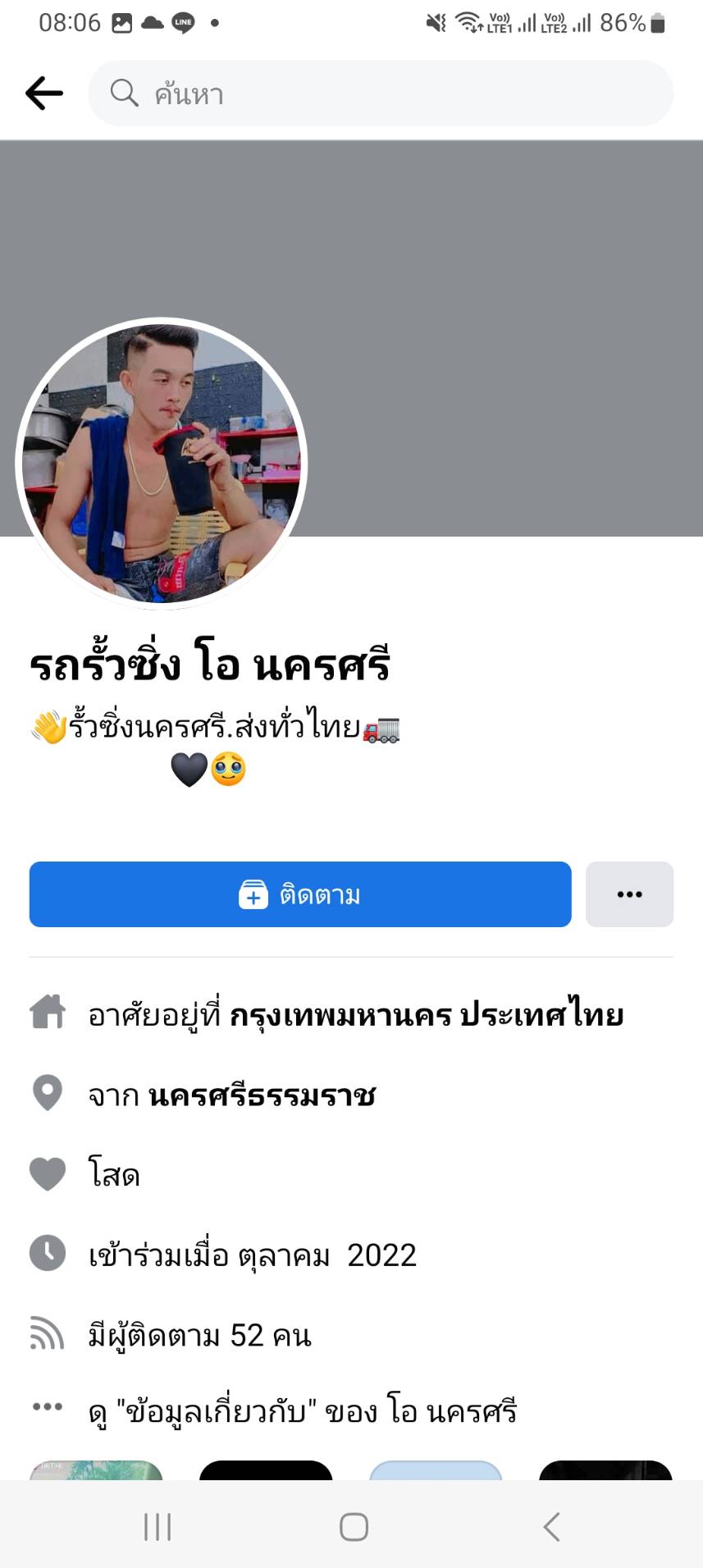703x1568 pixels.
Task: Open recent apps from navigation bar
Action: pyautogui.click(x=157, y=1527)
